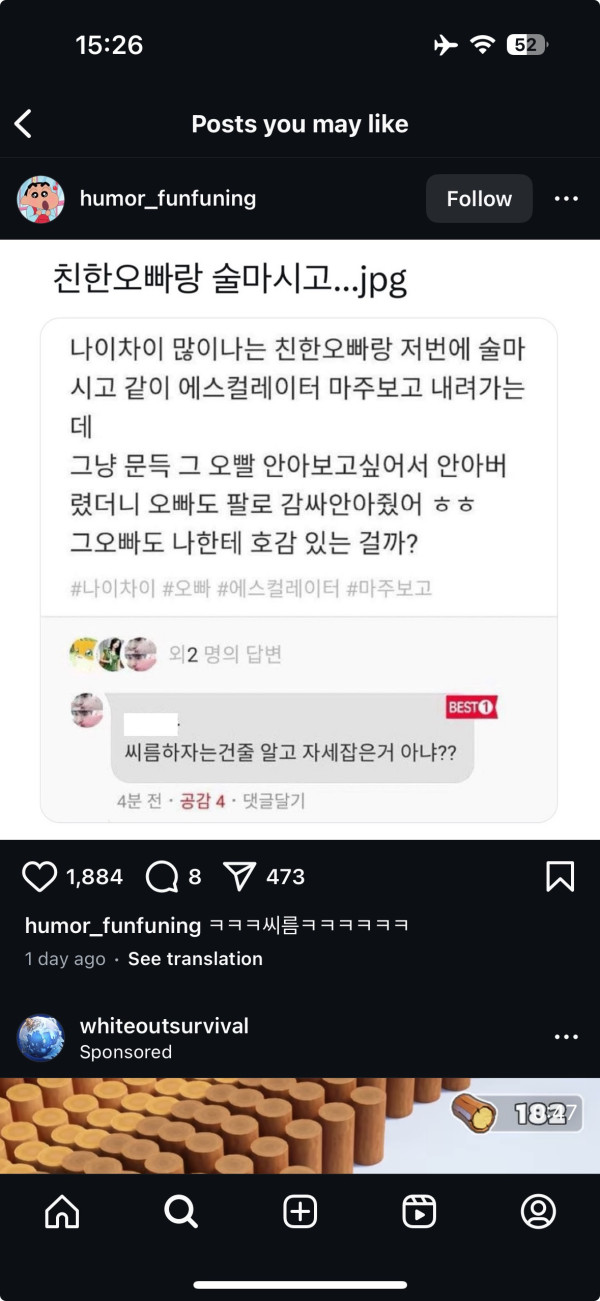Open the Profile tab
Screen dimensions: 600x1301
[x=538, y=1212]
